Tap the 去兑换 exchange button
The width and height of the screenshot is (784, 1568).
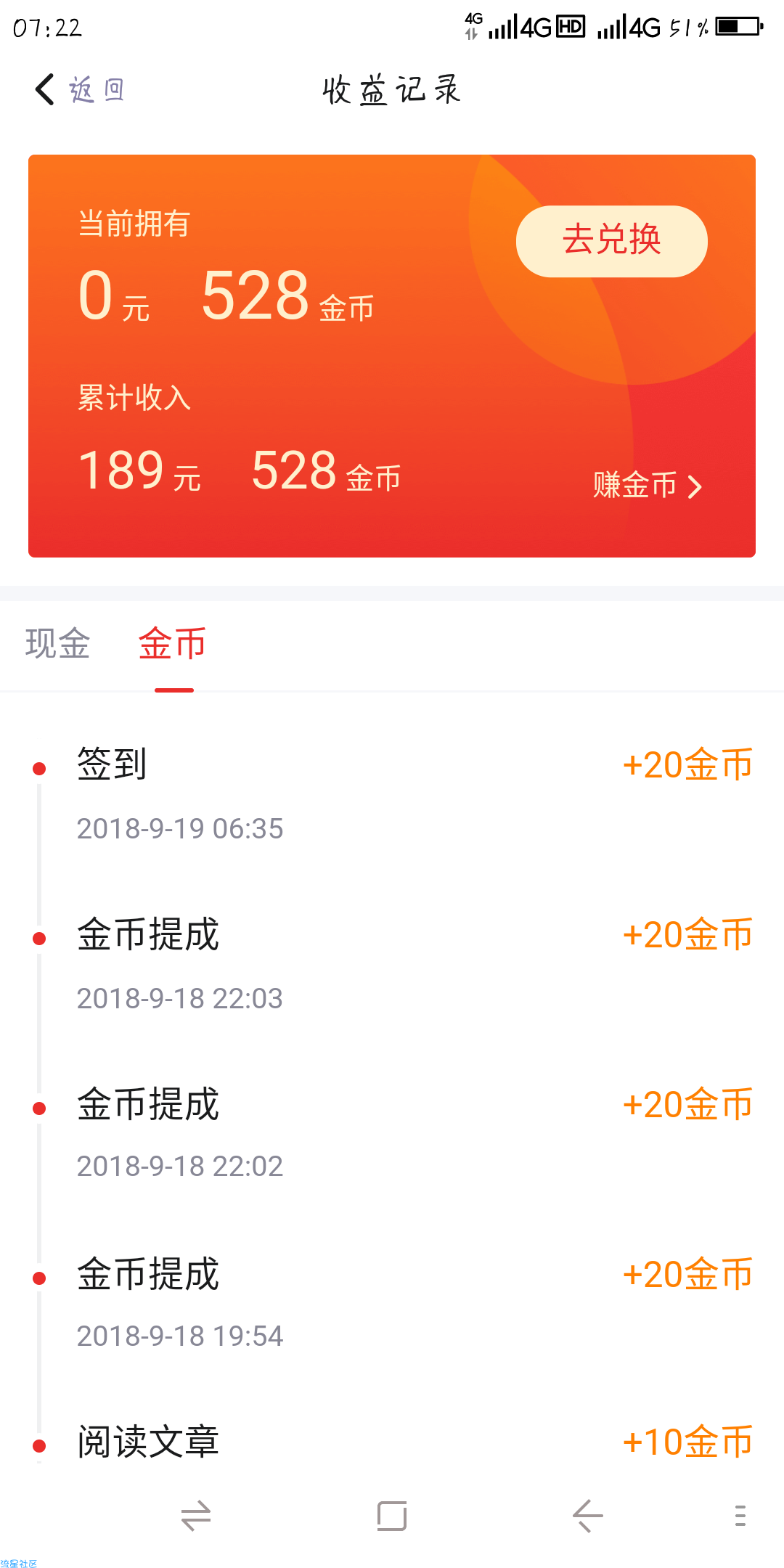pos(611,241)
